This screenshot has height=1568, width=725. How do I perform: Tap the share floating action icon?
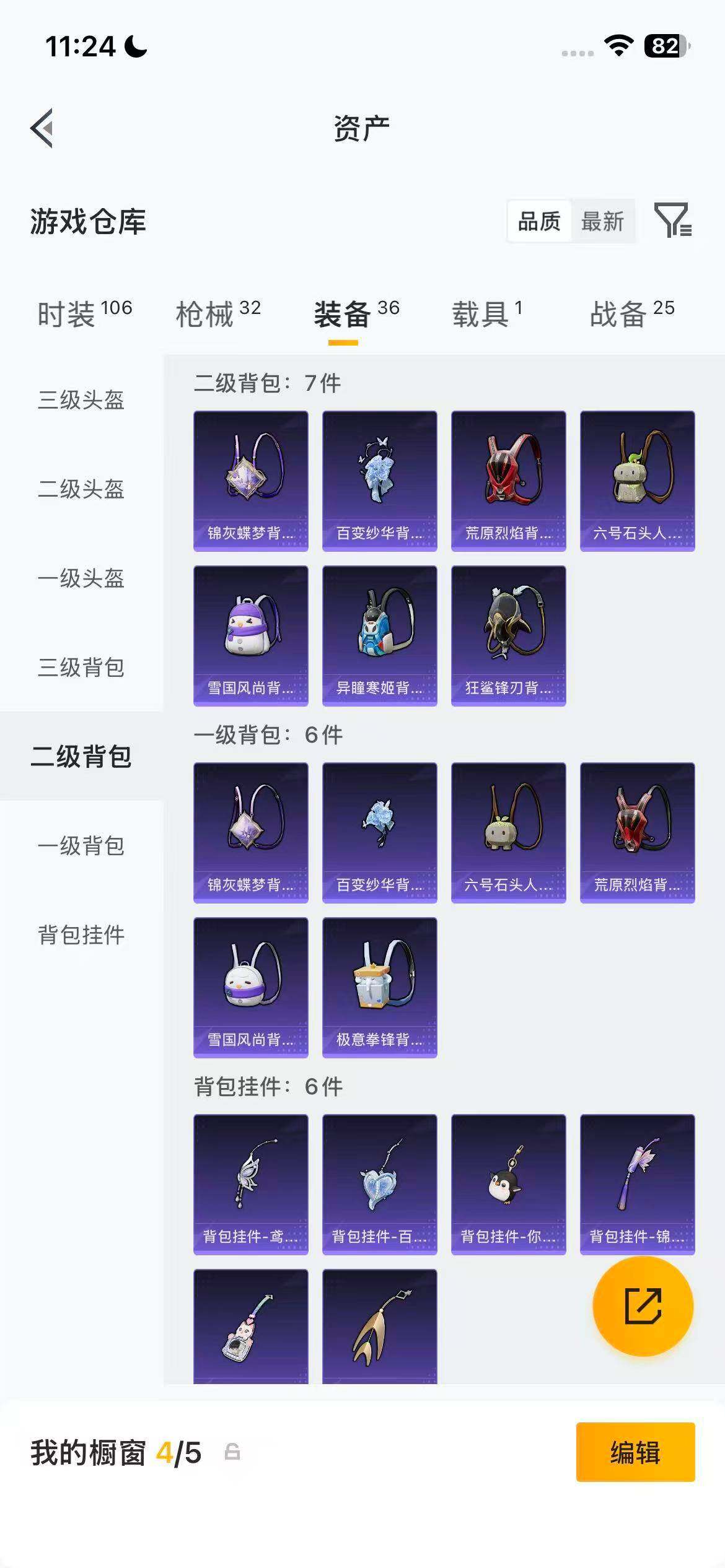643,1307
